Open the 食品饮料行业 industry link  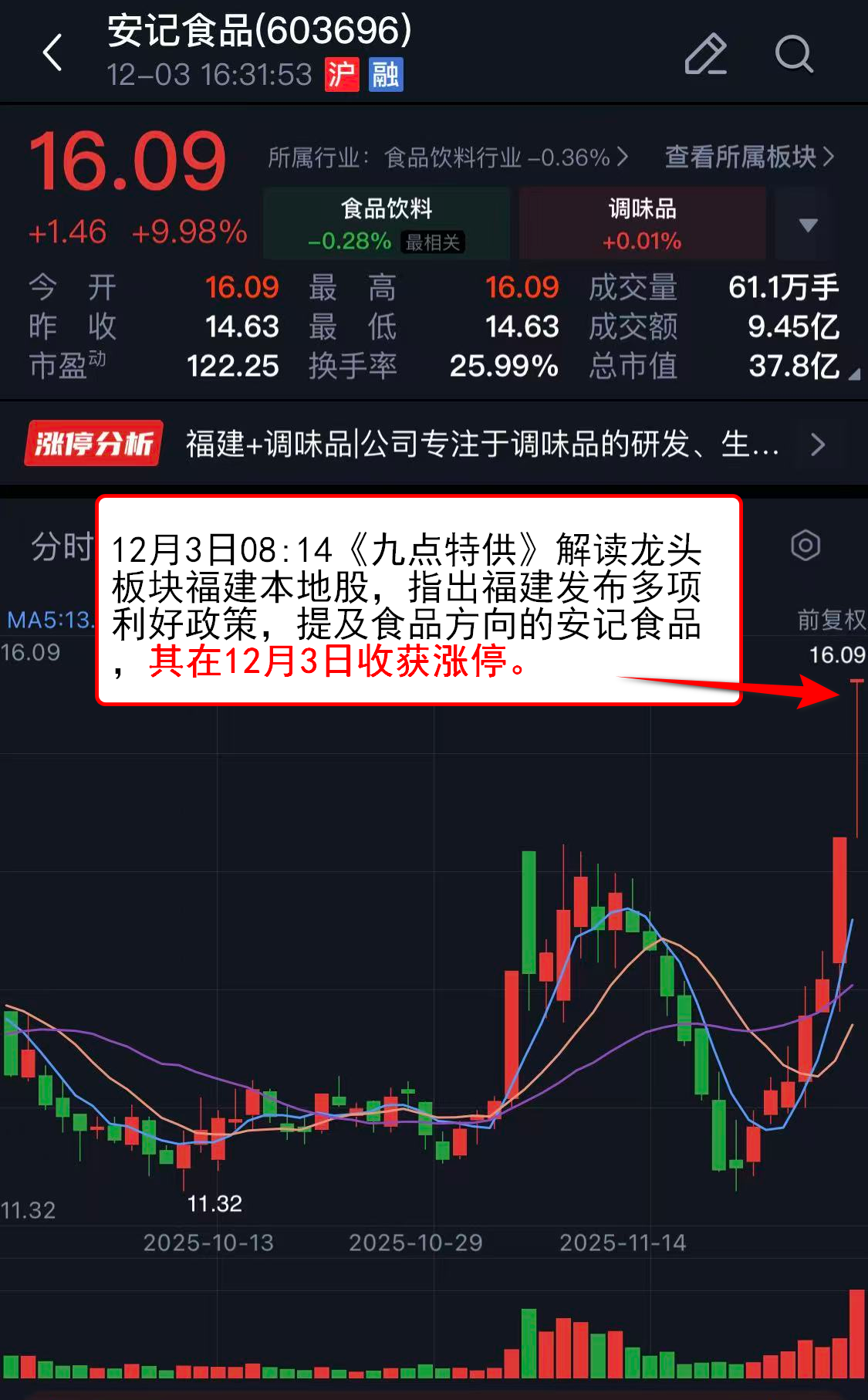click(x=448, y=157)
